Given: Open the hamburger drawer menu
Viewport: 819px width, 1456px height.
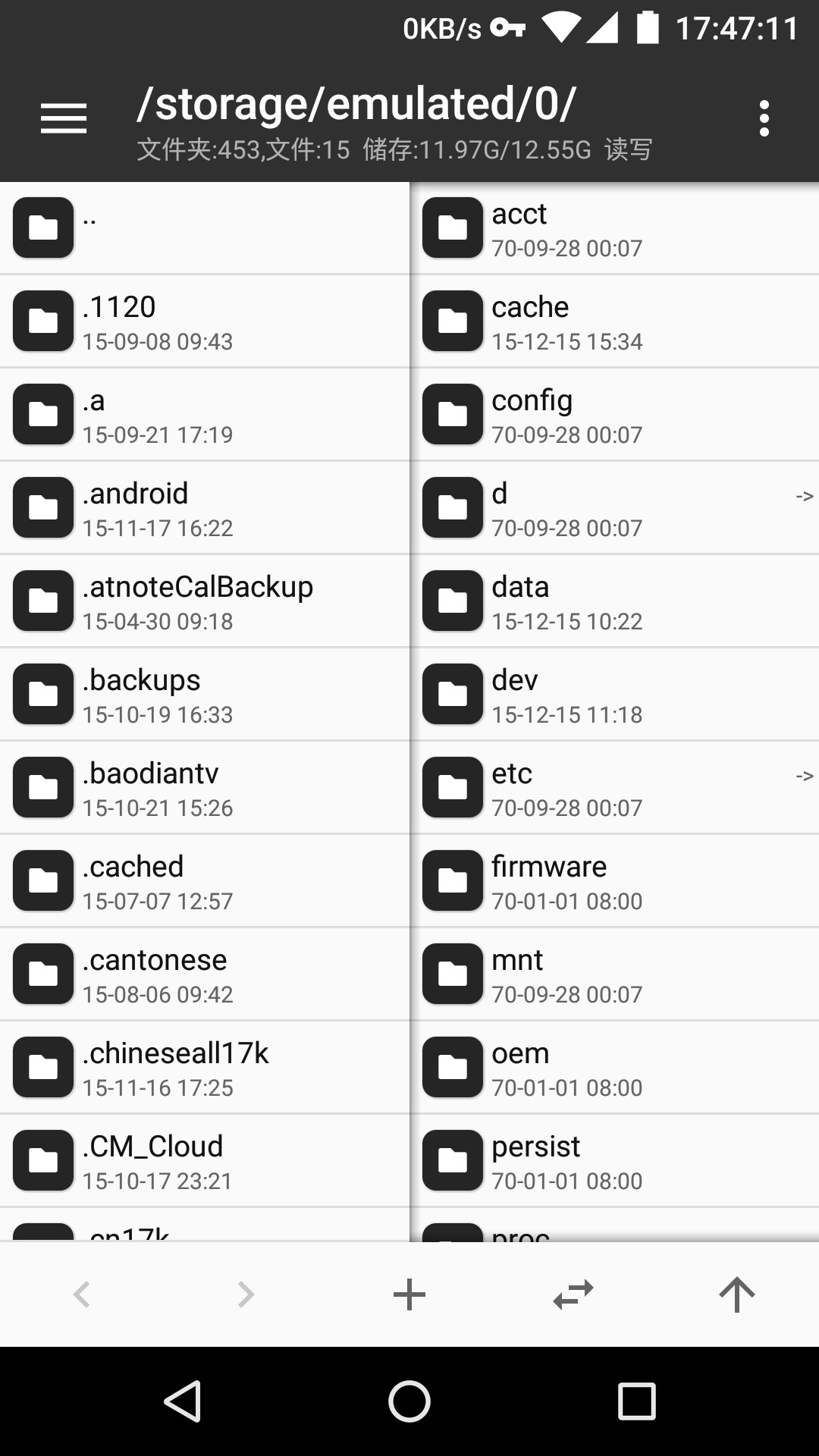Looking at the screenshot, I should point(64,119).
